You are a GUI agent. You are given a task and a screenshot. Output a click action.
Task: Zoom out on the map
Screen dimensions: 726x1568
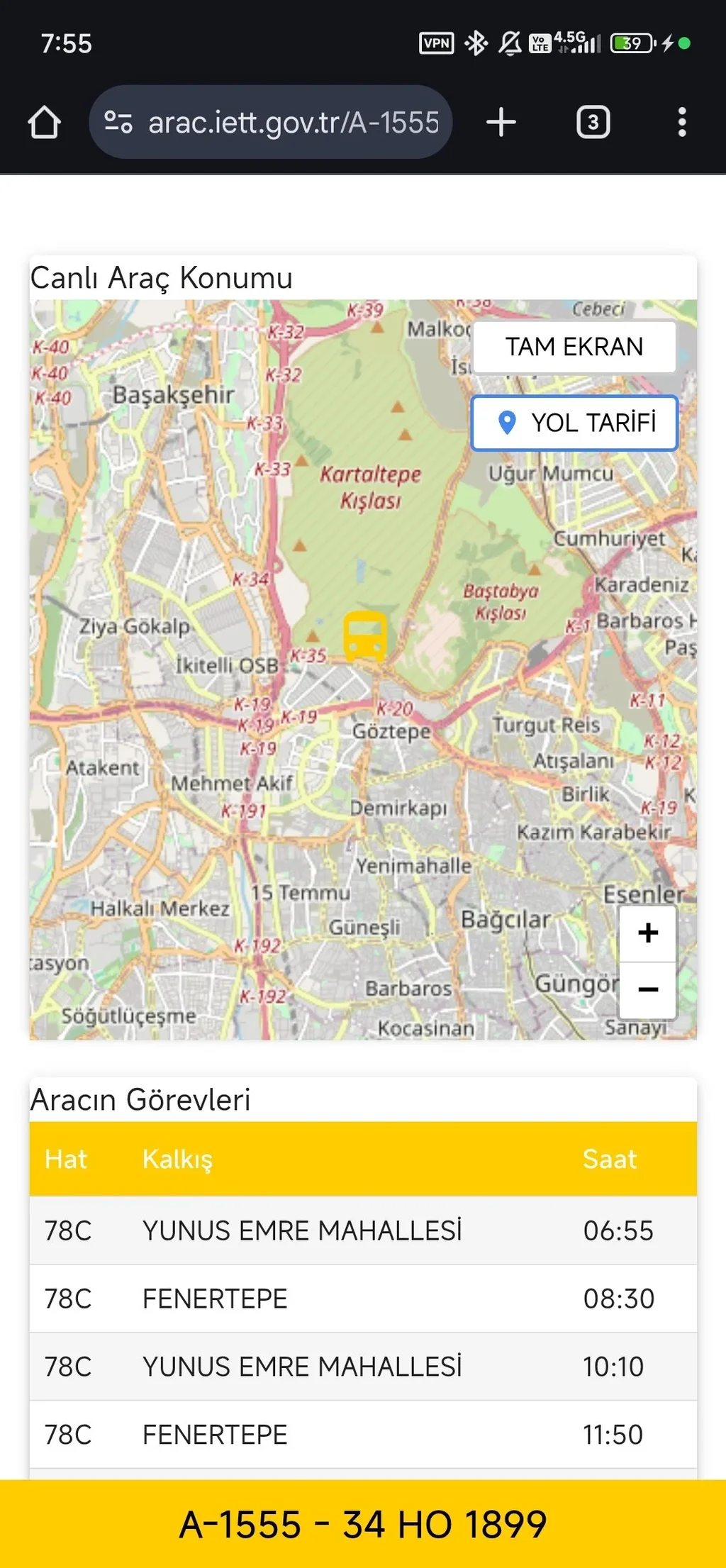647,989
